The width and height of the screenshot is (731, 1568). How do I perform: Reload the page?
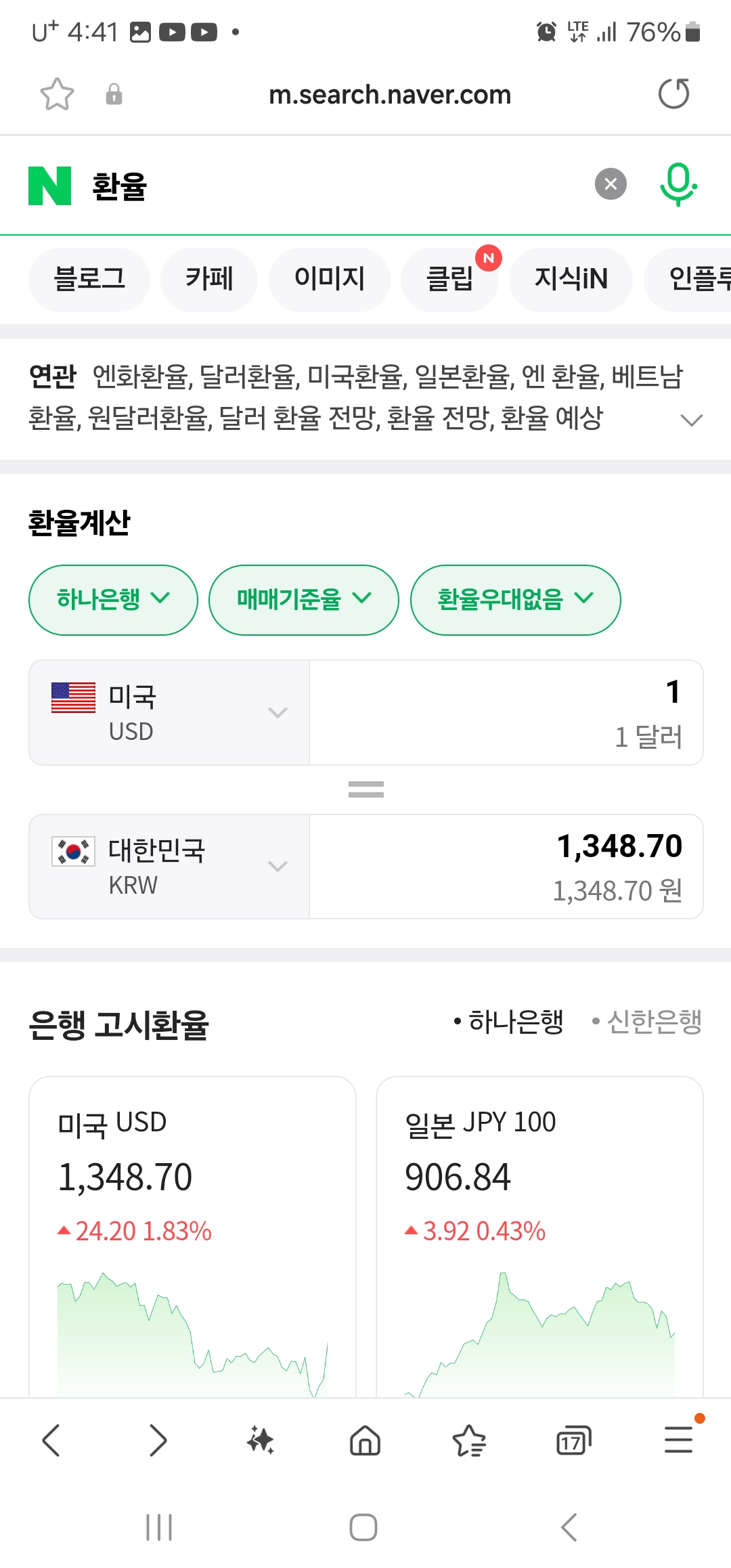coord(673,94)
